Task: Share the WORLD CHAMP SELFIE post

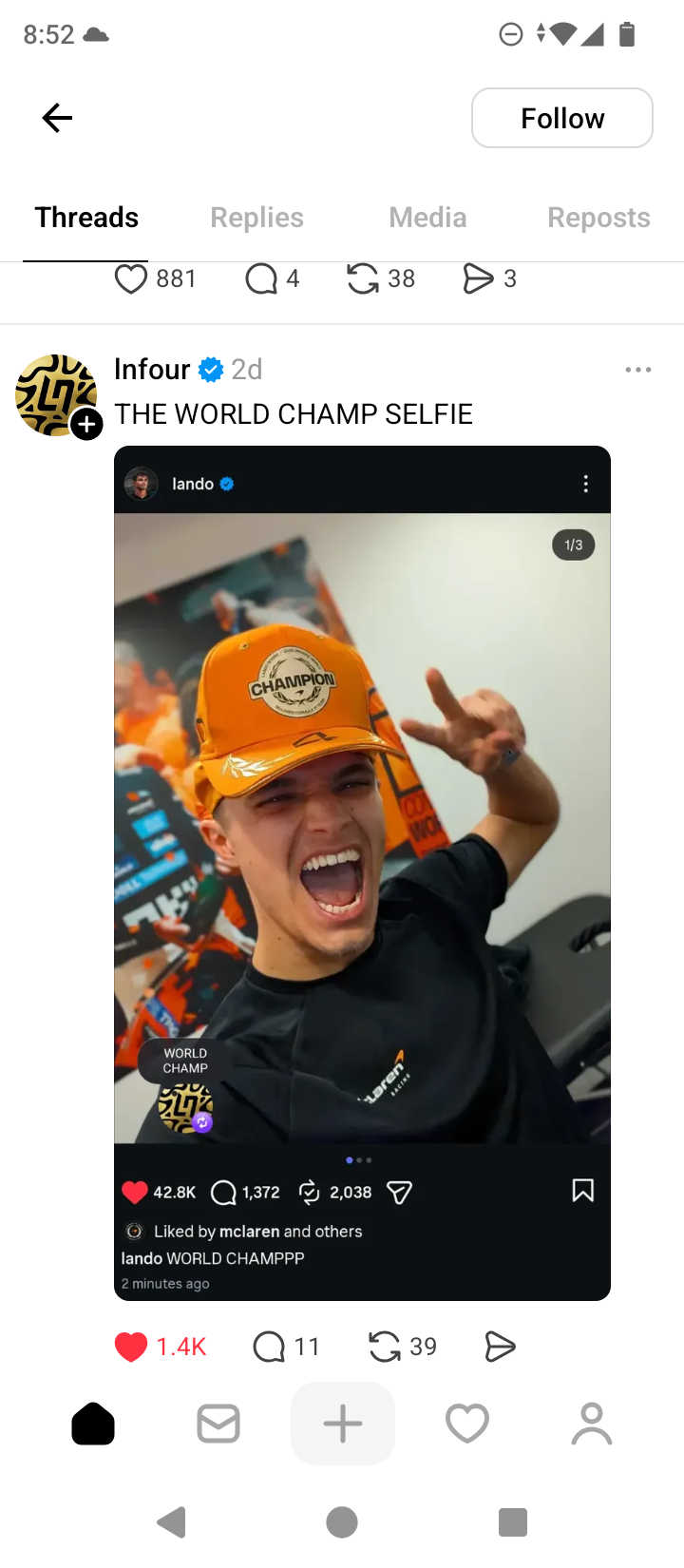Action: pyautogui.click(x=500, y=1347)
